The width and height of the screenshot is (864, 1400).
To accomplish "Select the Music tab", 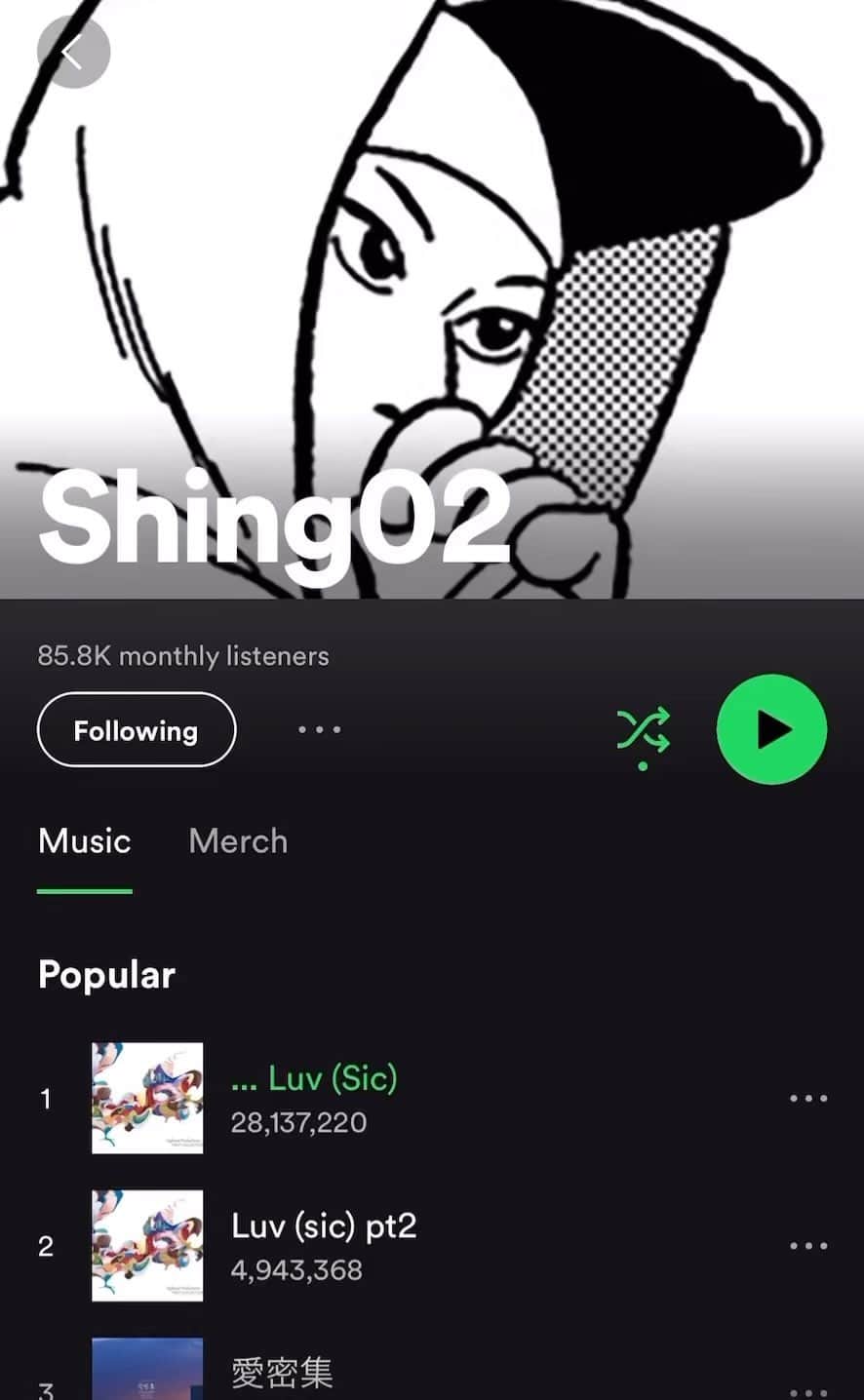I will point(84,840).
